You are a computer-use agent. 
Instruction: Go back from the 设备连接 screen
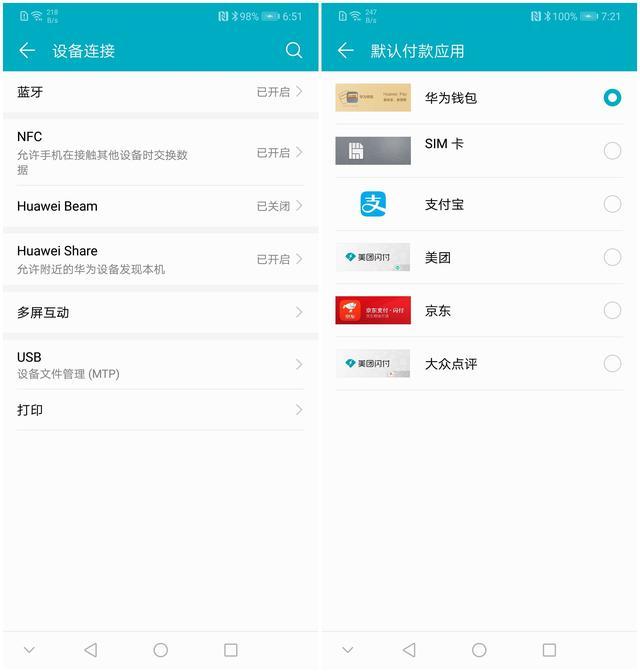click(x=27, y=51)
